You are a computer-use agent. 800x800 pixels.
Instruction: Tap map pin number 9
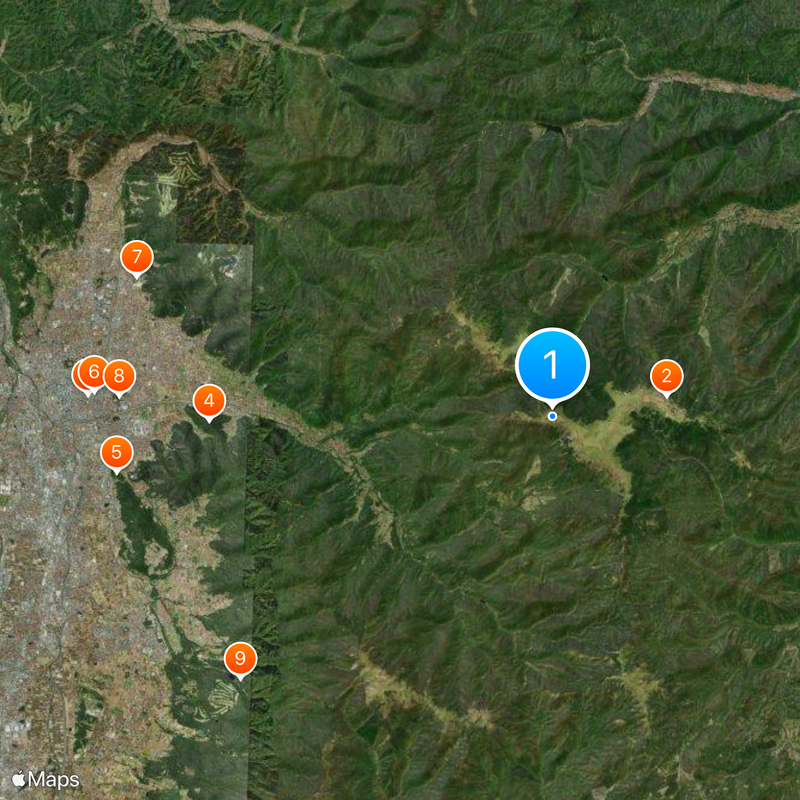point(240,659)
